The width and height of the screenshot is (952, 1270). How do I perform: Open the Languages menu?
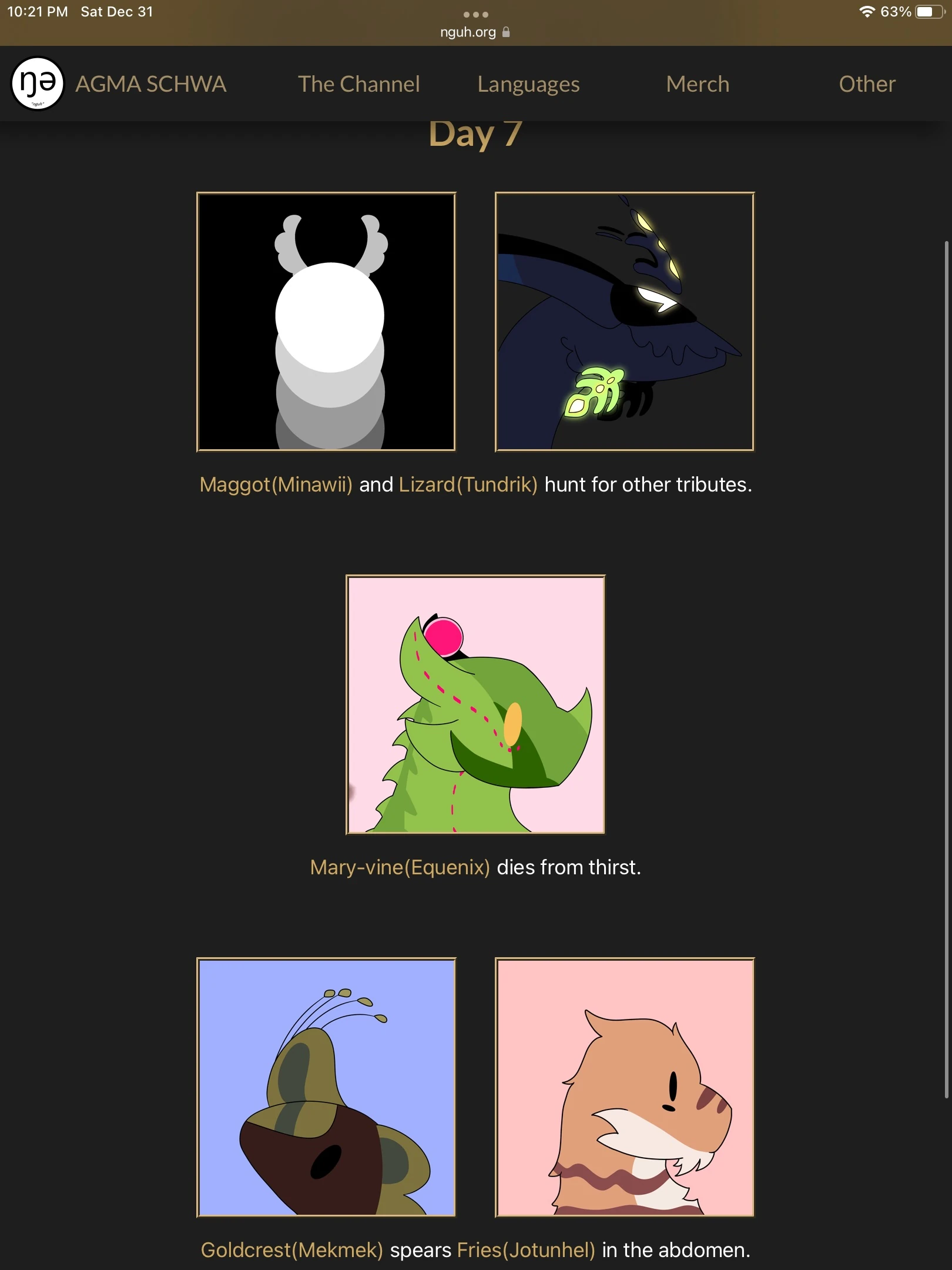(x=528, y=84)
